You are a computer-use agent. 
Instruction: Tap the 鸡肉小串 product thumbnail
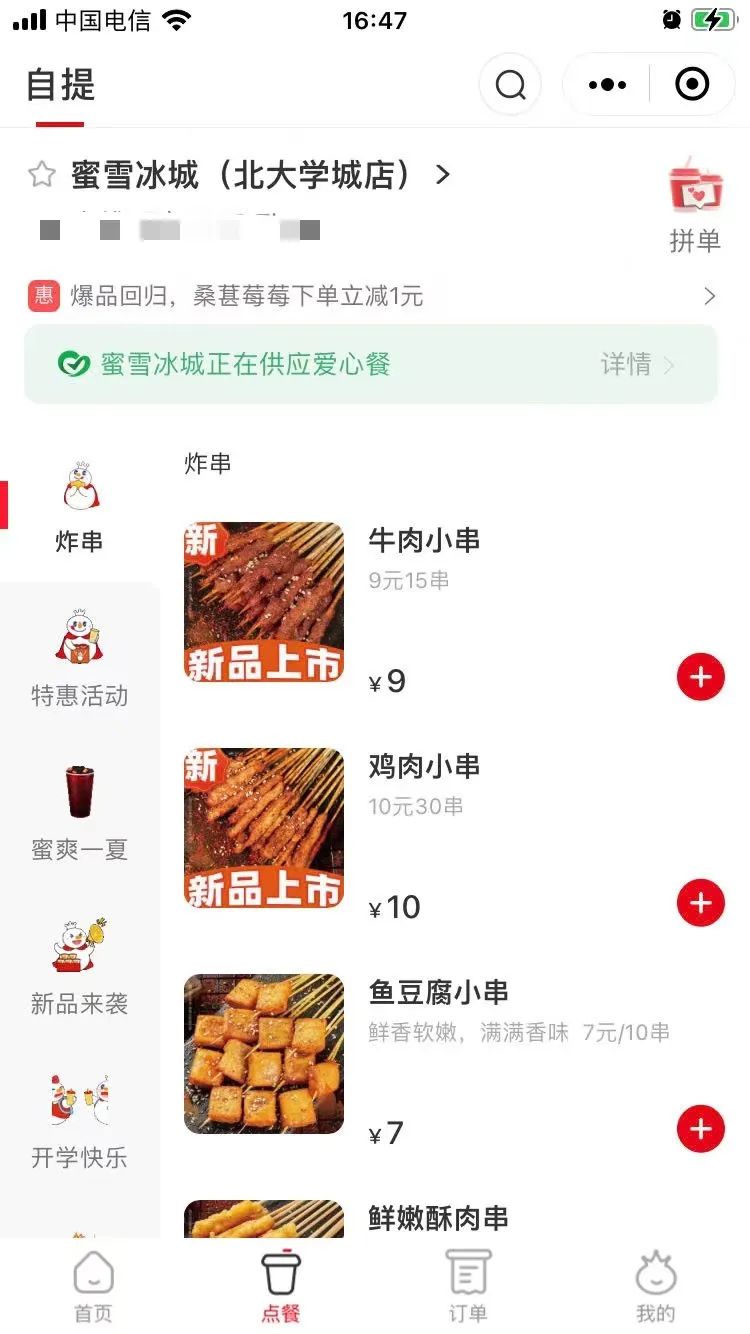coord(263,828)
